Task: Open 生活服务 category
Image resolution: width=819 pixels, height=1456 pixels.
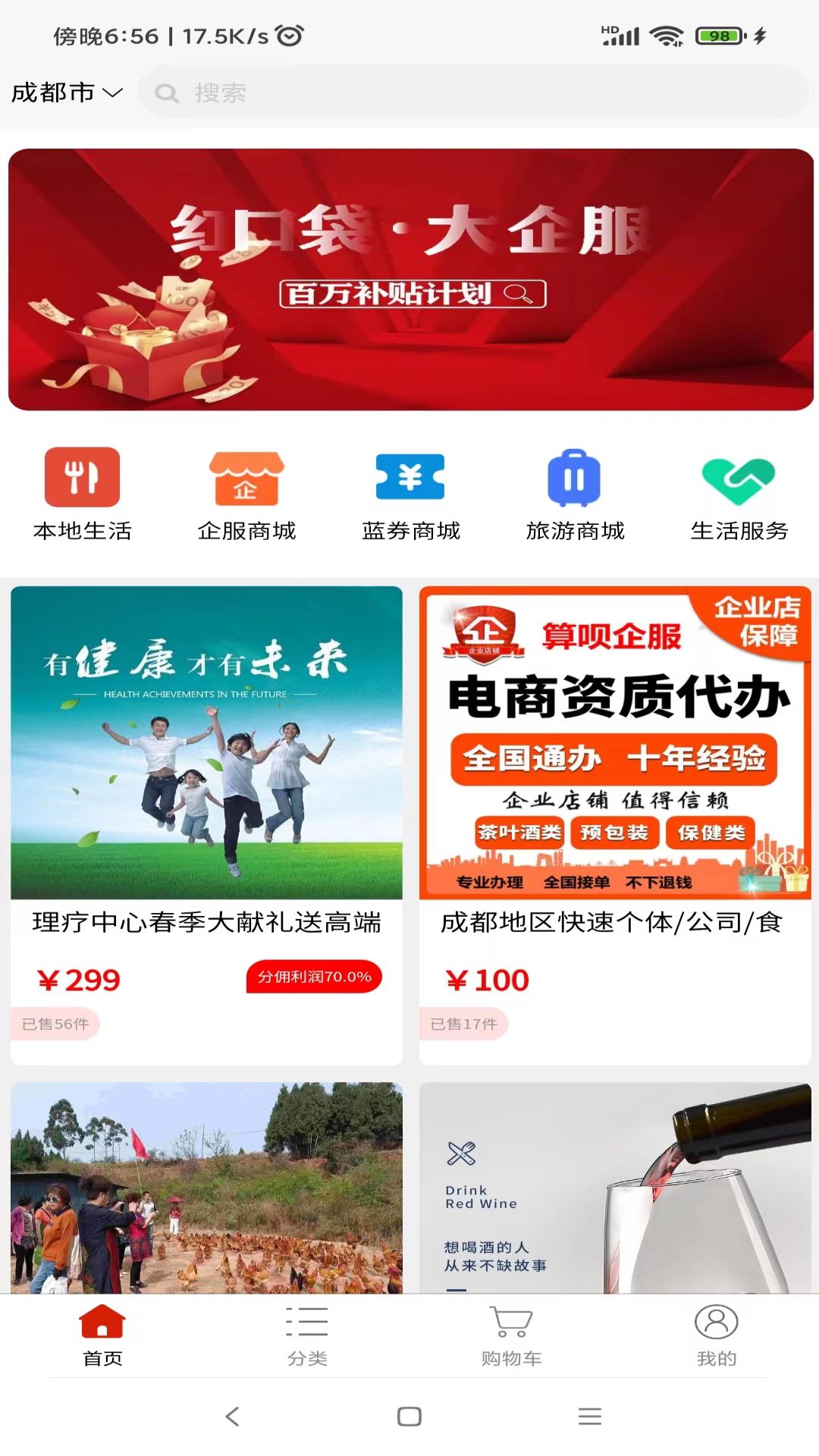Action: tap(739, 494)
